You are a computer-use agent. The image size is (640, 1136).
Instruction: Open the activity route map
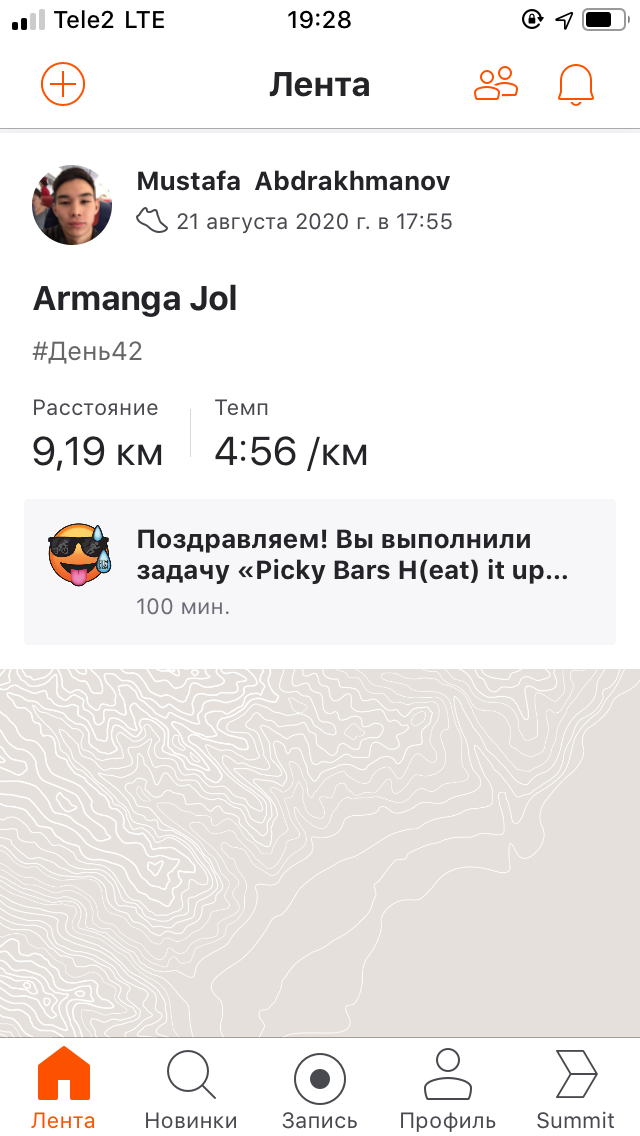320,850
